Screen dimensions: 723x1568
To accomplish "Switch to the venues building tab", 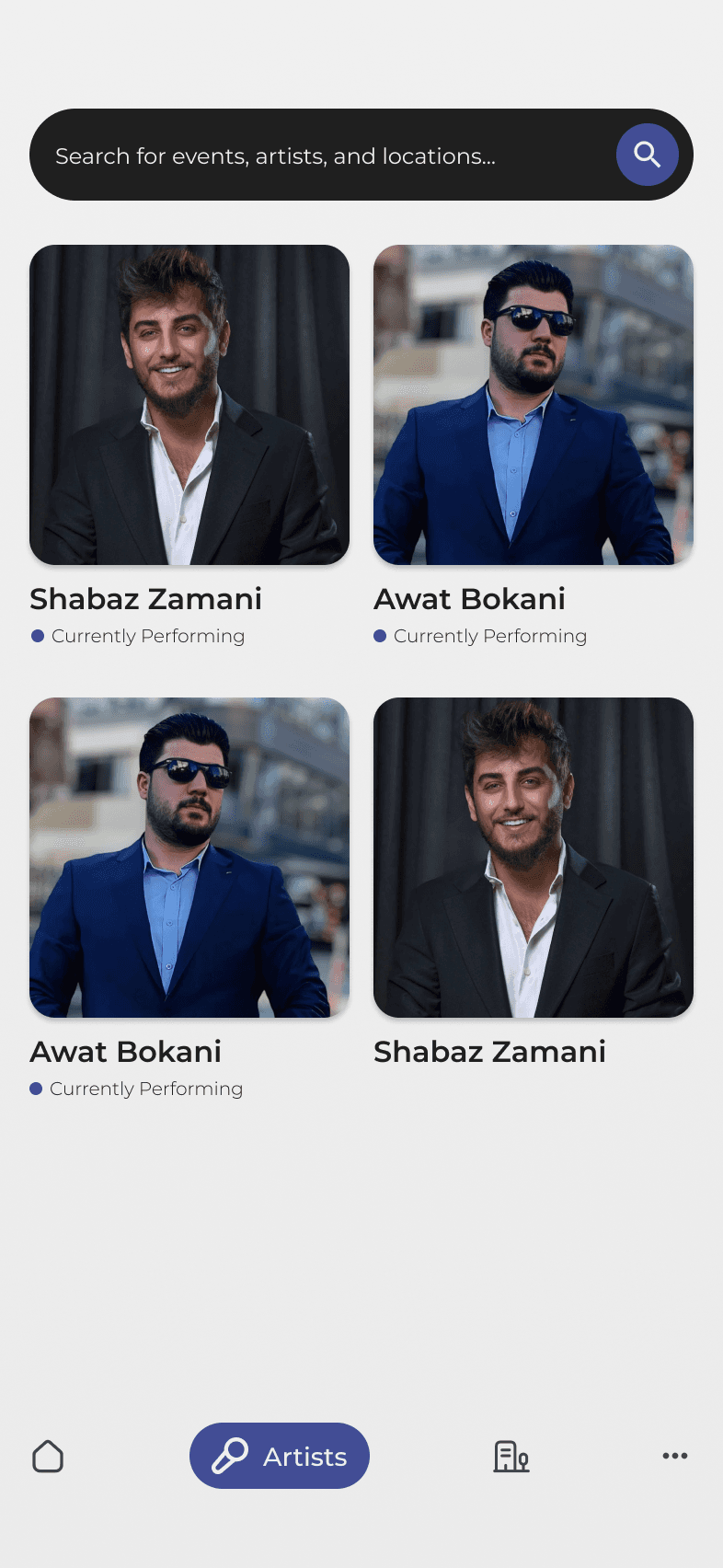I will [511, 1456].
